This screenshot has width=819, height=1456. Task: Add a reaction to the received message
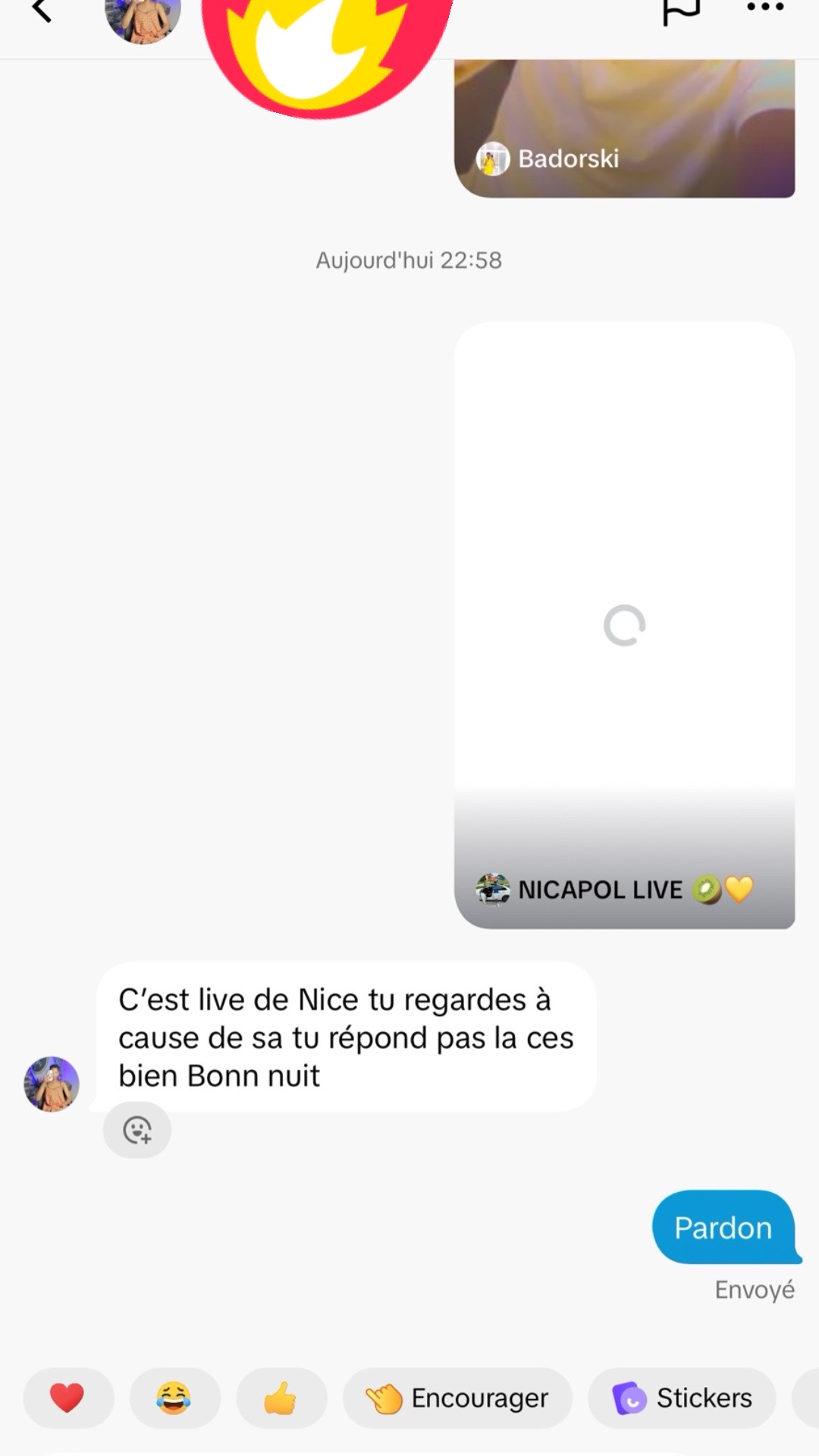137,1130
